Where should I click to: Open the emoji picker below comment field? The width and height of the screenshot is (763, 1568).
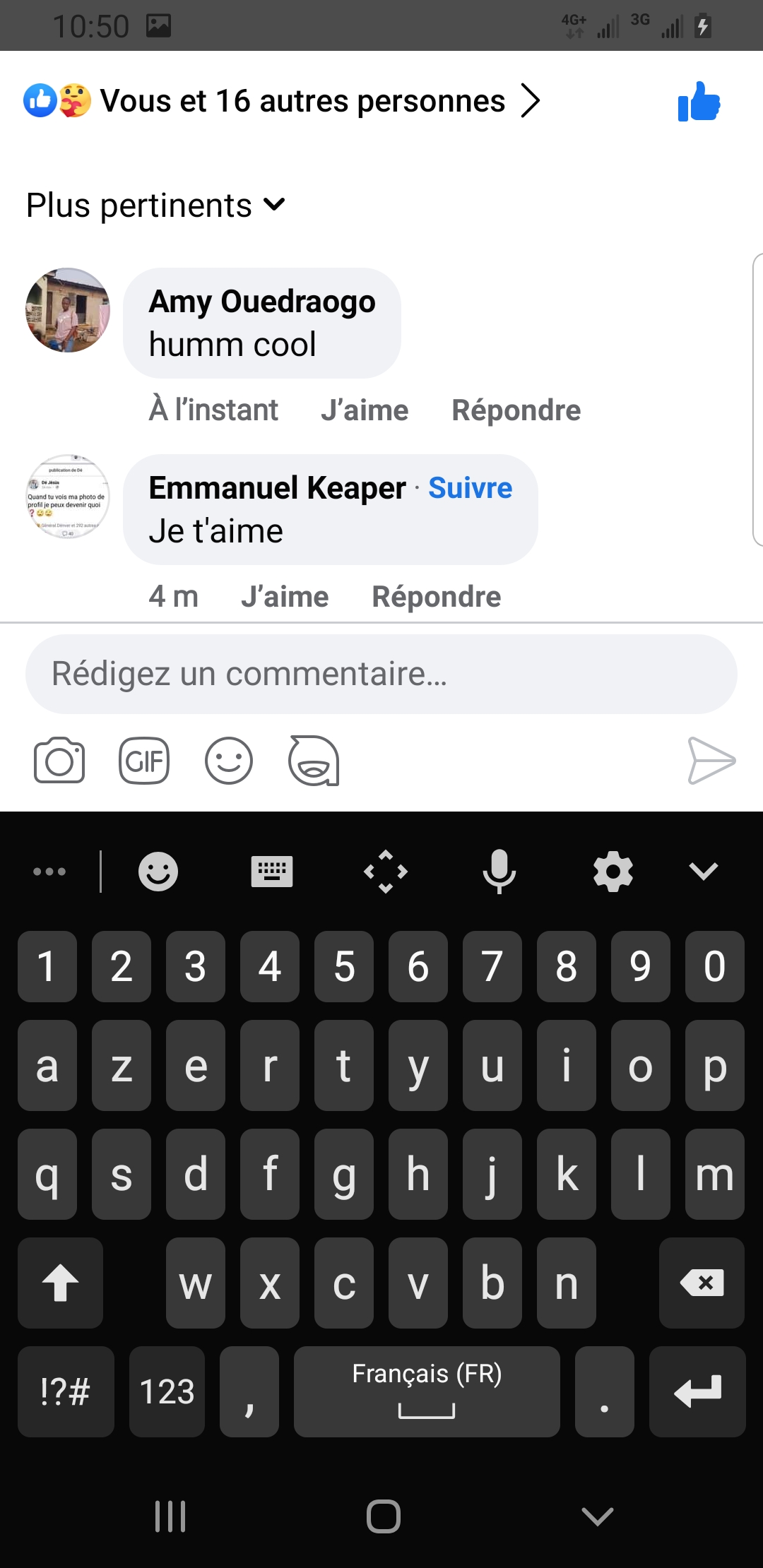coord(229,761)
